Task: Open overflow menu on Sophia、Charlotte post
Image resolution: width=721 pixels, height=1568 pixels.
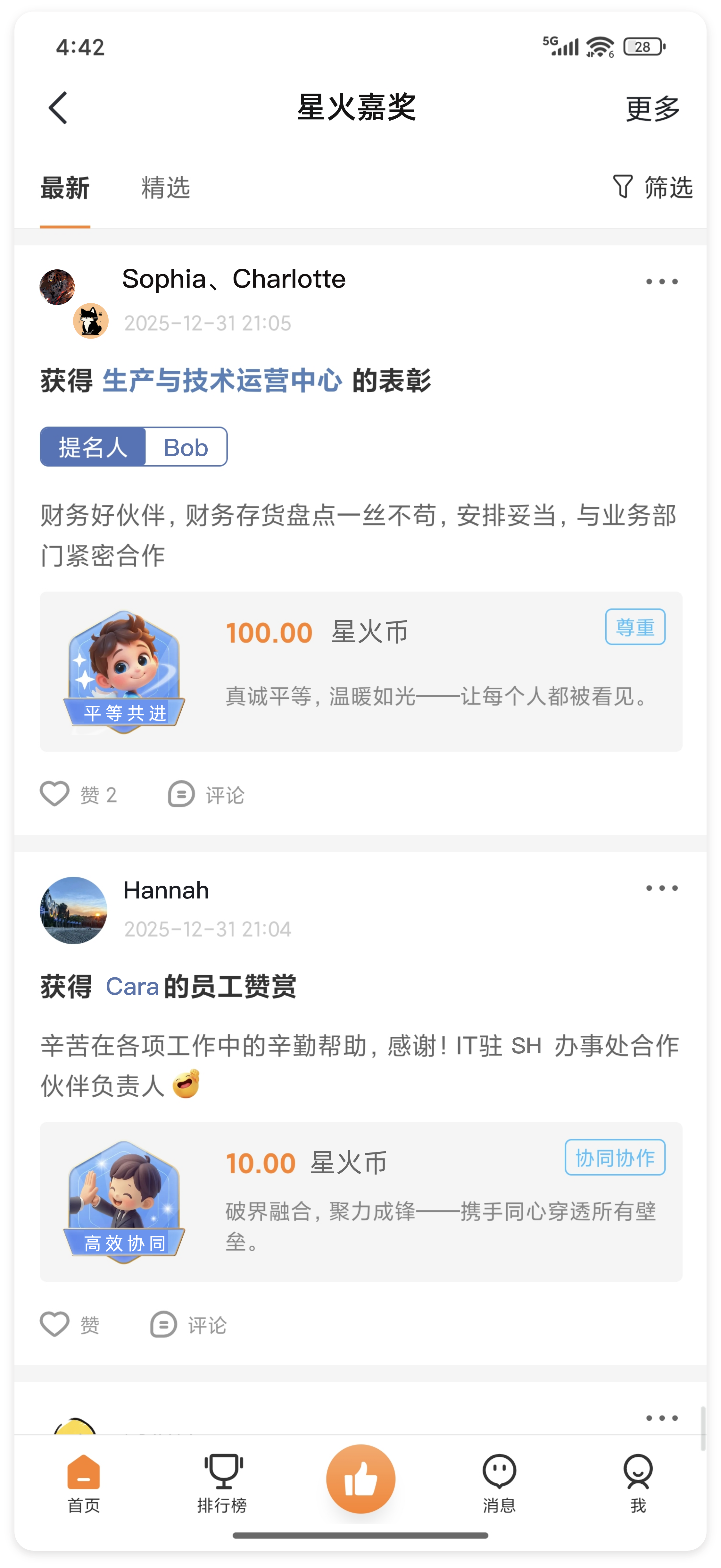Action: pyautogui.click(x=661, y=282)
